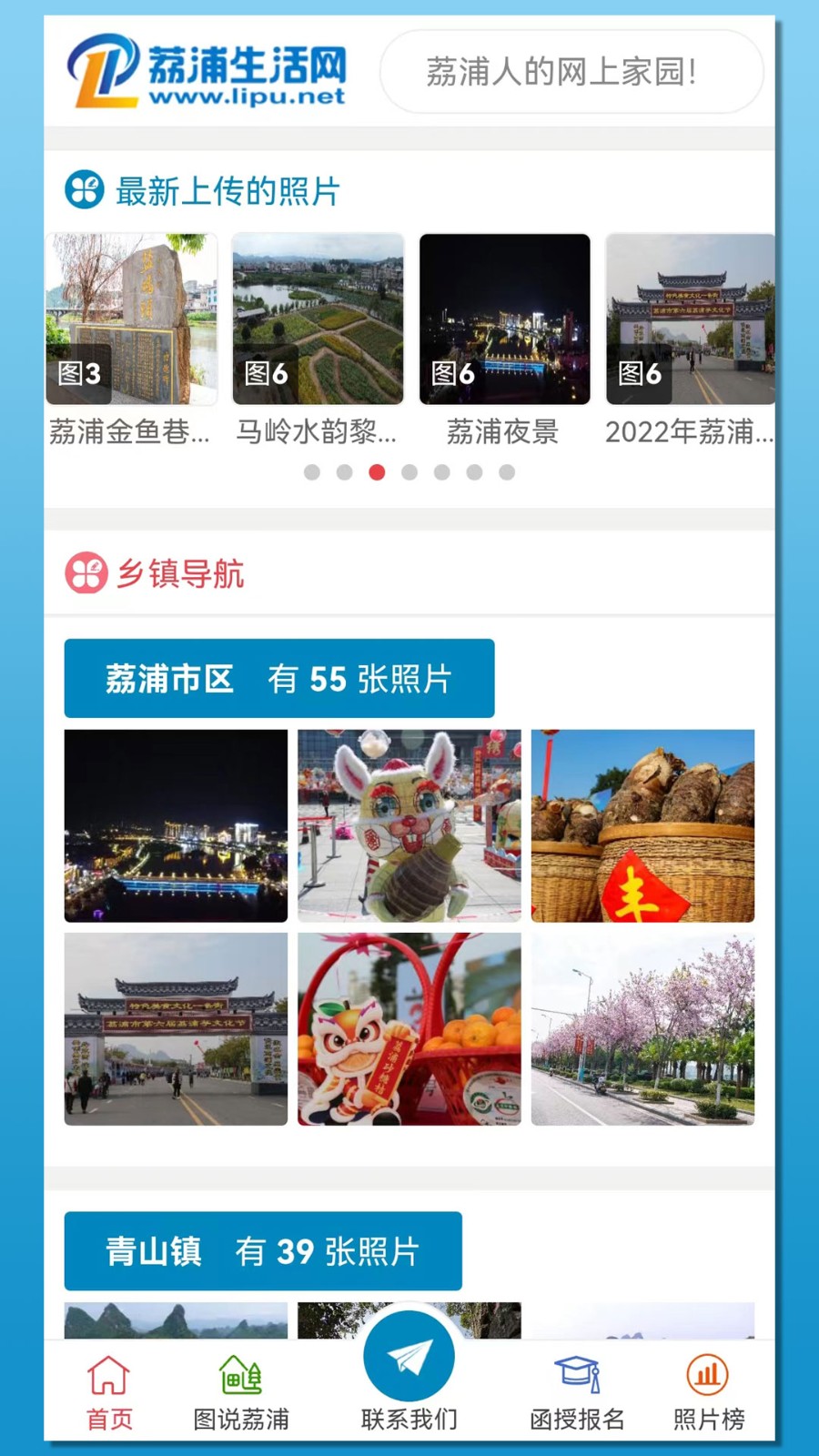Open the 首页 home icon
819x1456 pixels.
point(107,1377)
